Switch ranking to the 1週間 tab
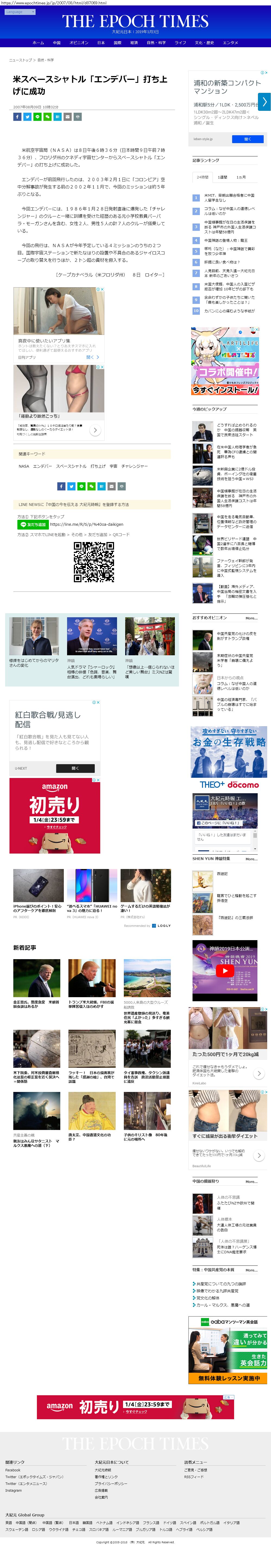Viewport: 271px width, 1568px height. [222, 177]
